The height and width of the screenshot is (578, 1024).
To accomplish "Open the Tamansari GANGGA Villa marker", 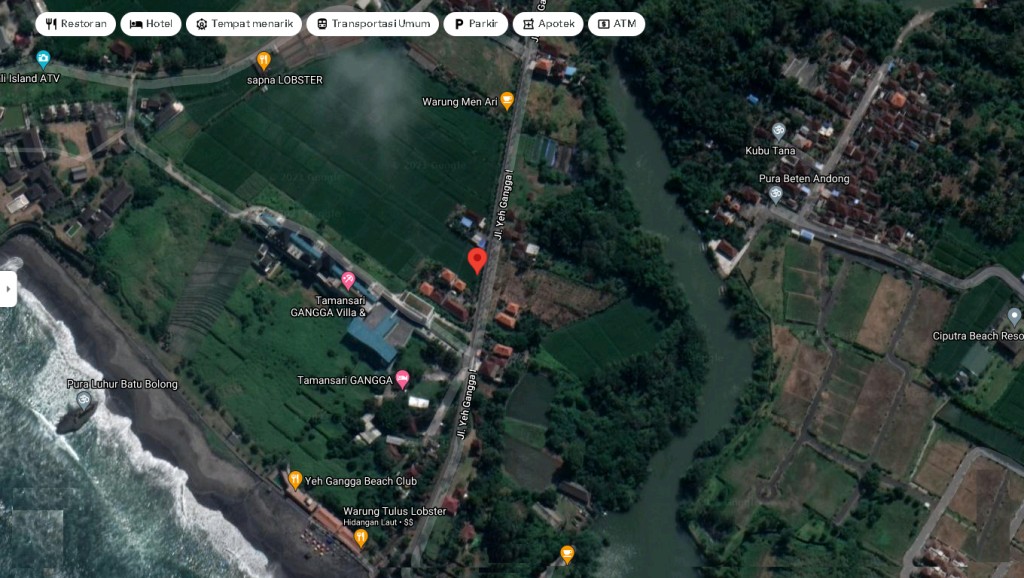I will click(348, 281).
